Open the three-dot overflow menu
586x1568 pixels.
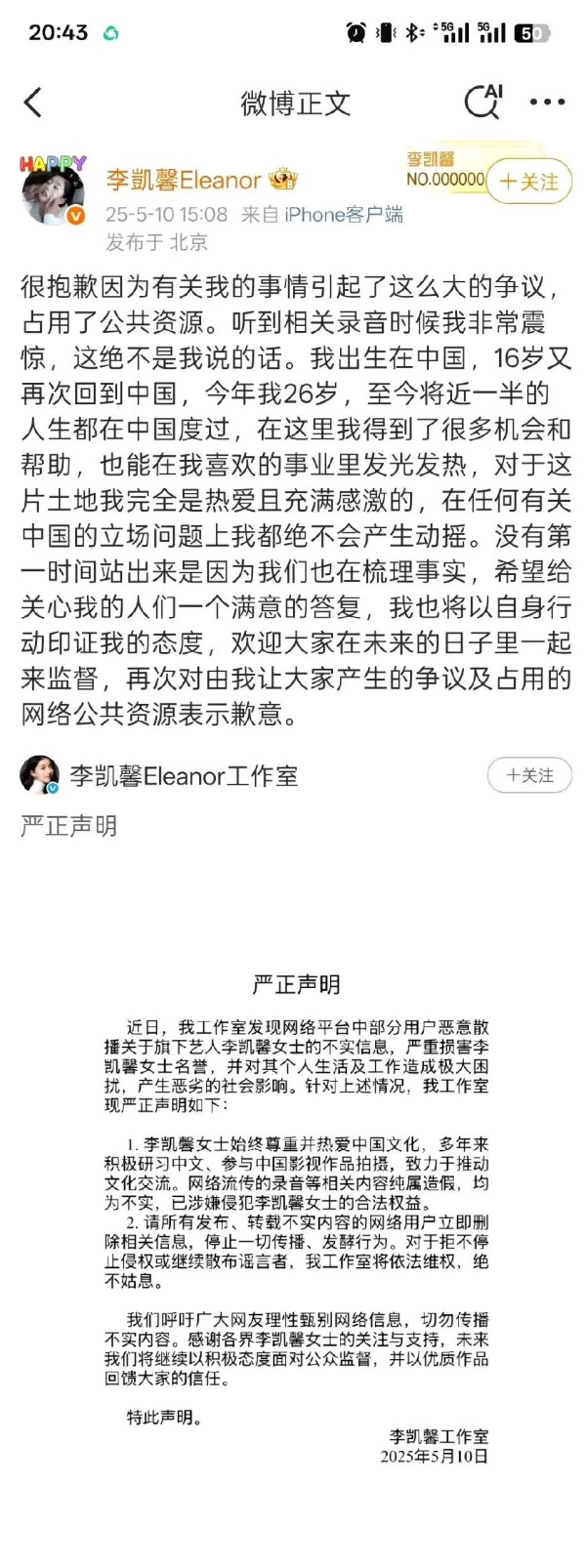(547, 102)
